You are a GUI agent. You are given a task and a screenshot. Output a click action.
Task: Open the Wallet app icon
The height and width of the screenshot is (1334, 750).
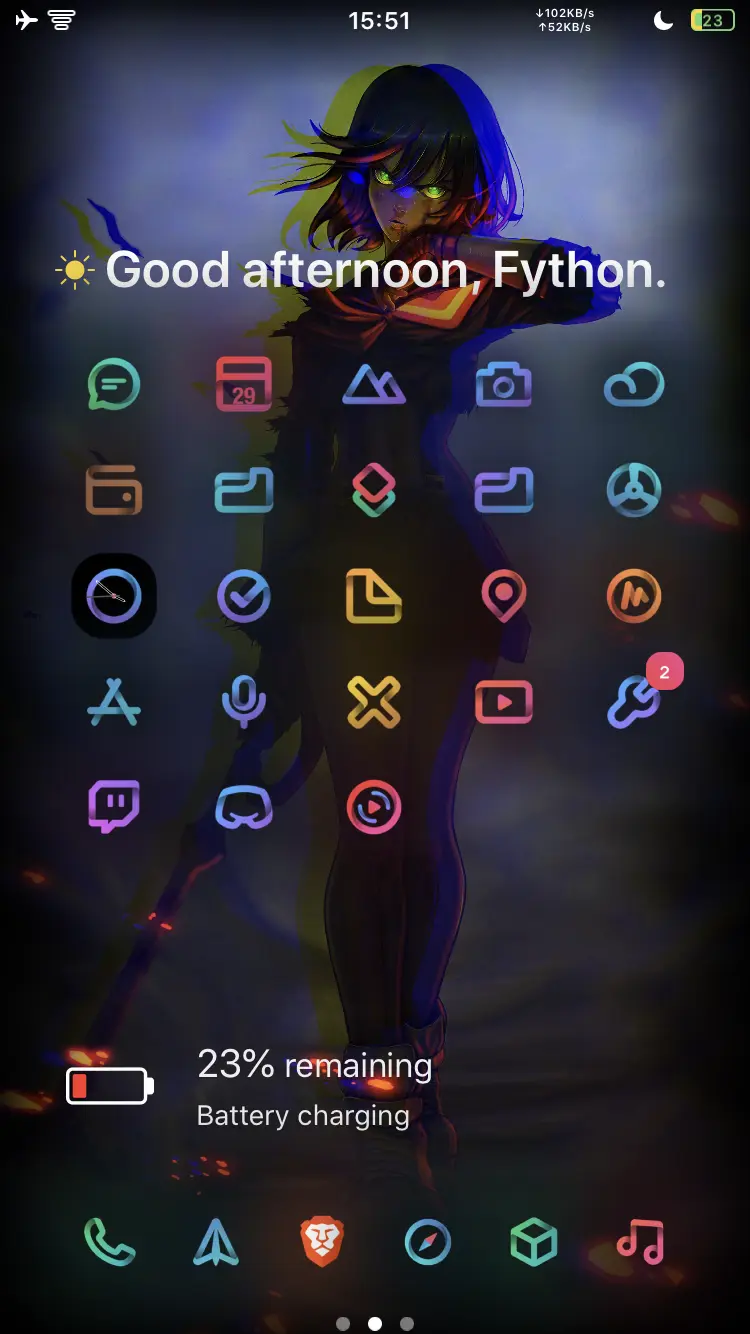[114, 490]
